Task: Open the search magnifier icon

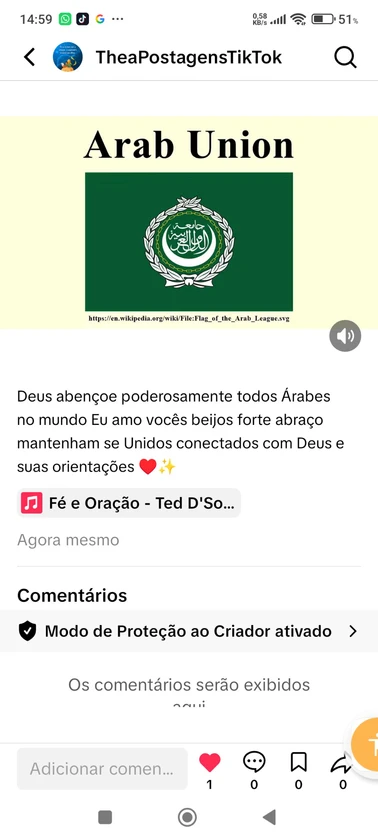Action: [x=345, y=57]
